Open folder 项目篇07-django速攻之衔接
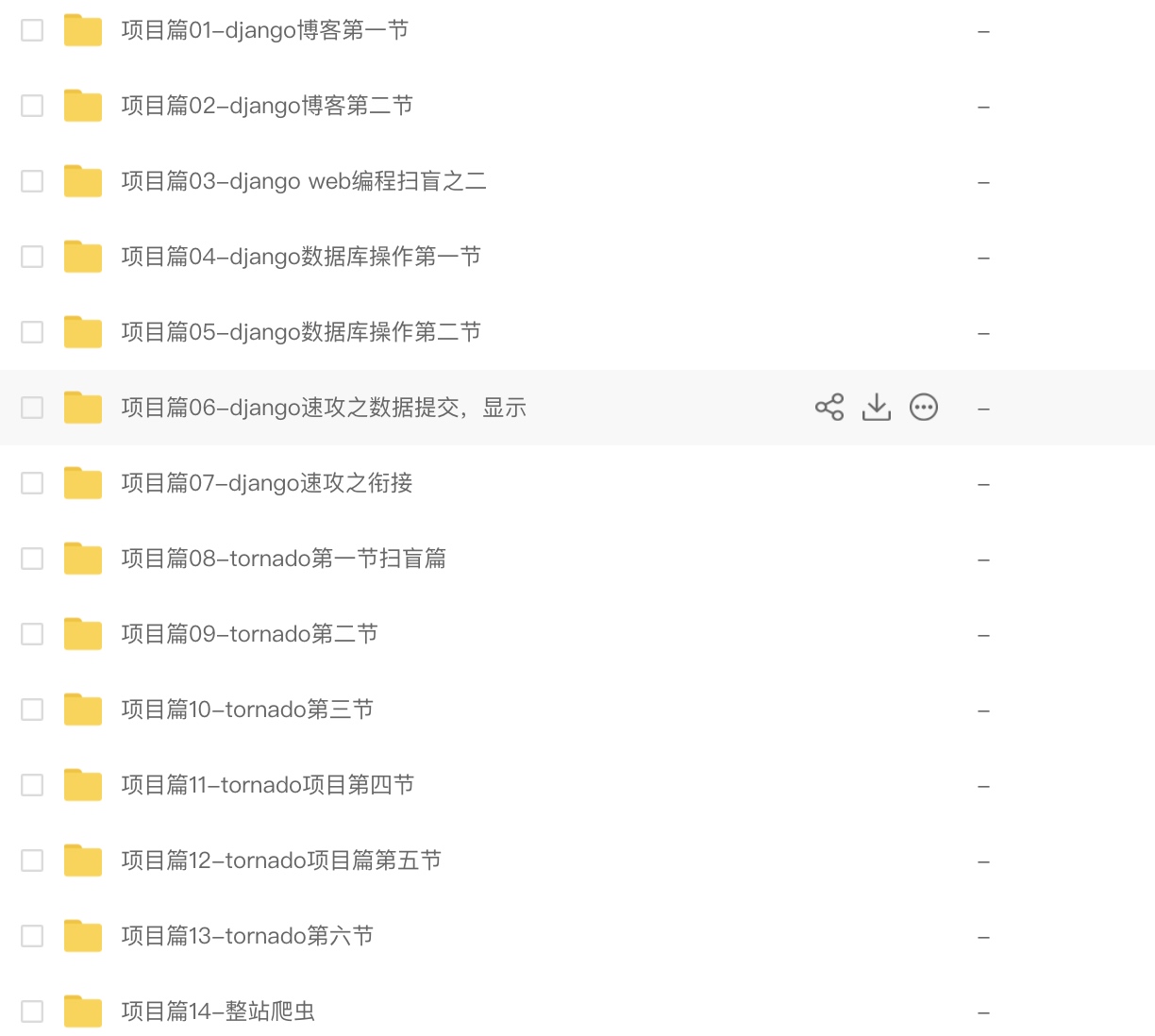 tap(267, 483)
